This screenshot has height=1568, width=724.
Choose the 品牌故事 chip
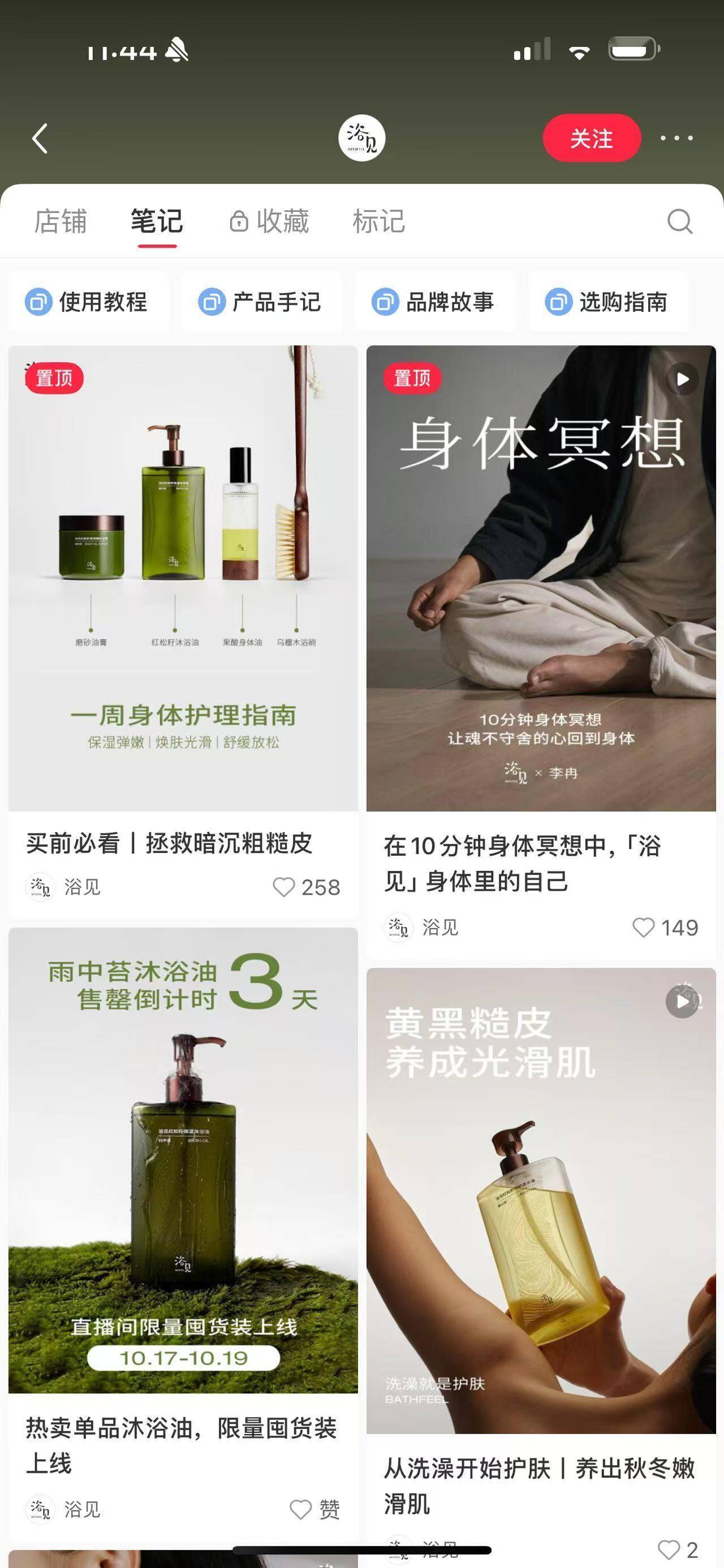coord(434,302)
